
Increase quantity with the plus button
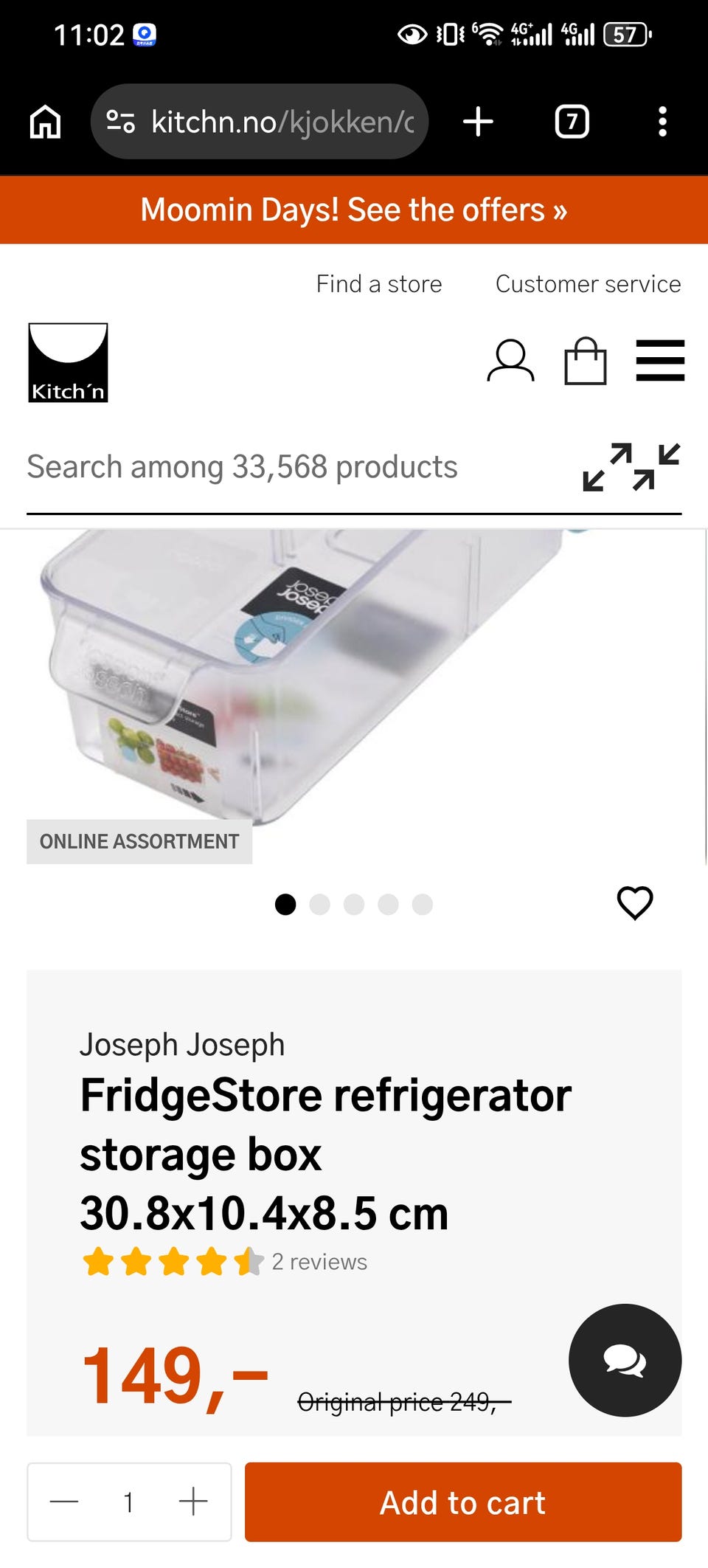(x=193, y=1502)
